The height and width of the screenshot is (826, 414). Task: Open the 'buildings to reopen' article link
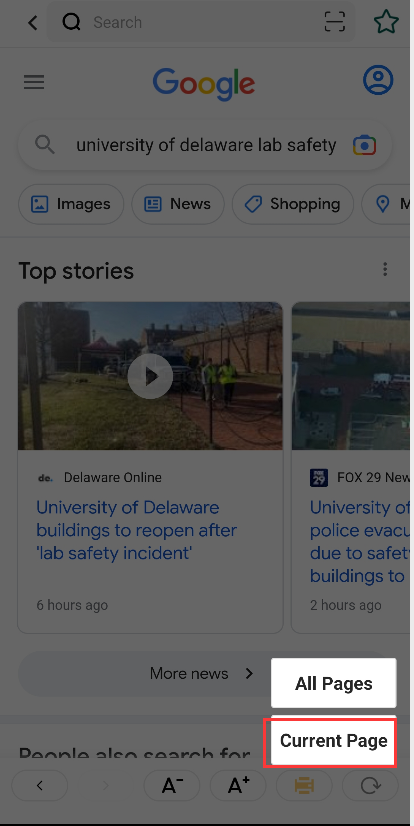(136, 530)
